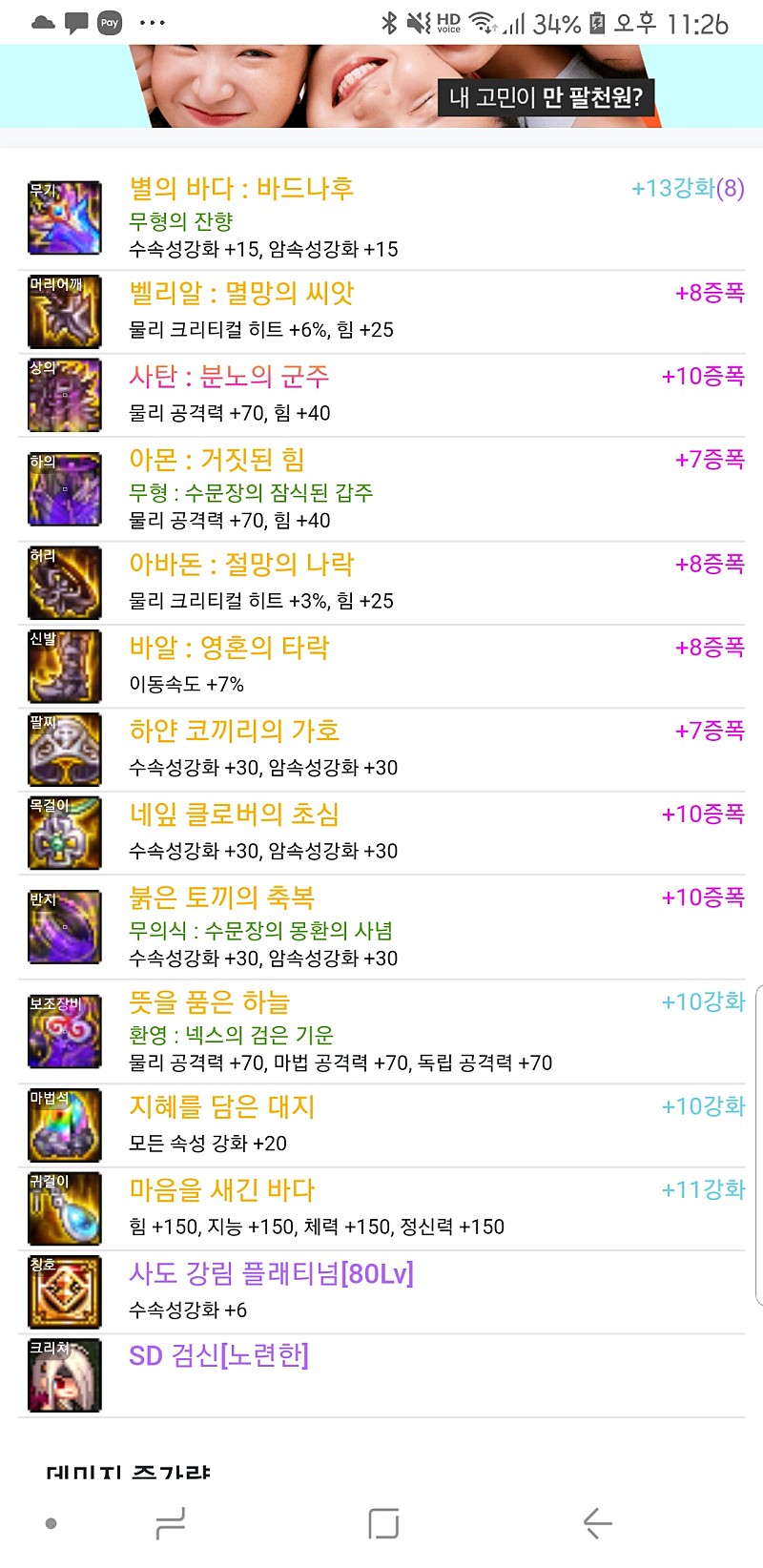Open necklace 네잎 클로버의 초심

235,815
